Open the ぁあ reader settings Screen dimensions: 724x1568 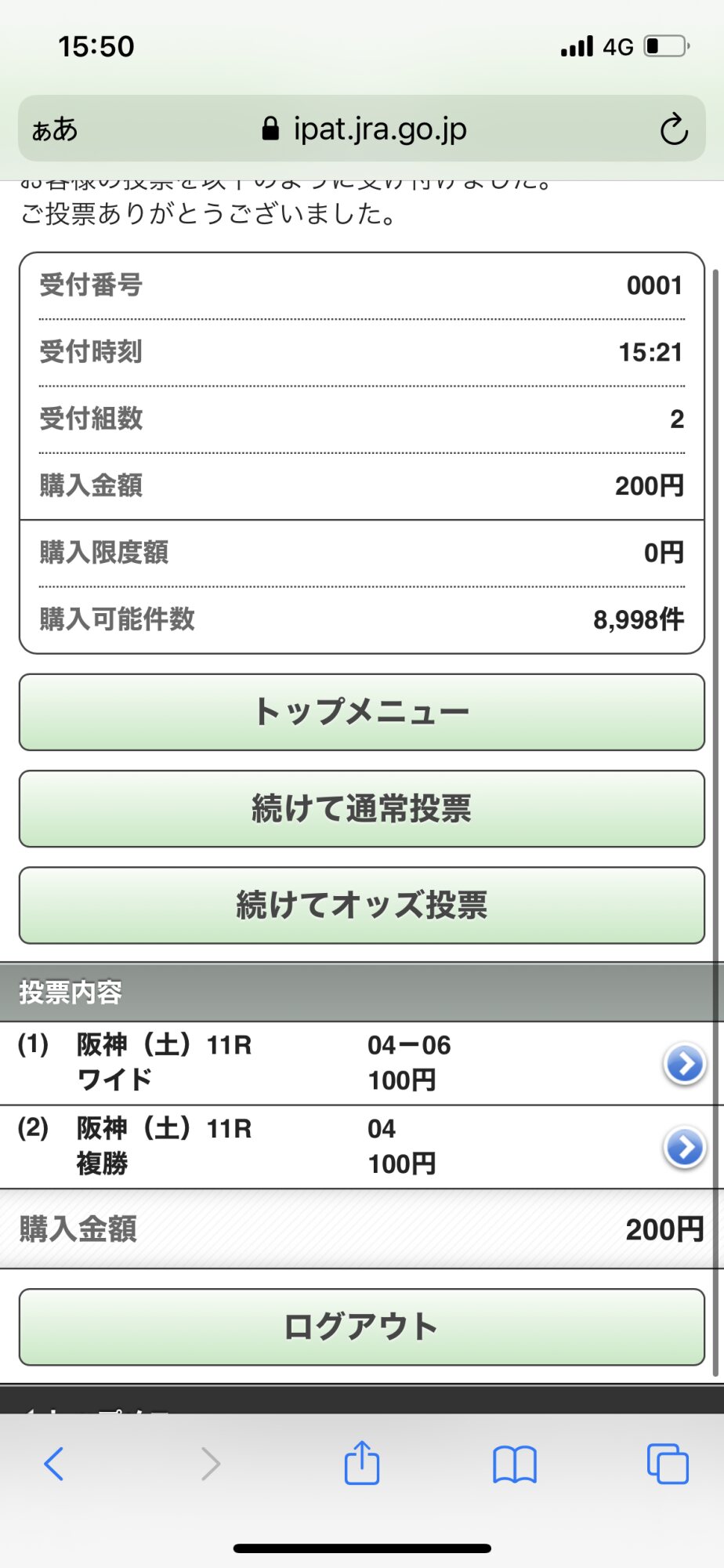pyautogui.click(x=55, y=129)
